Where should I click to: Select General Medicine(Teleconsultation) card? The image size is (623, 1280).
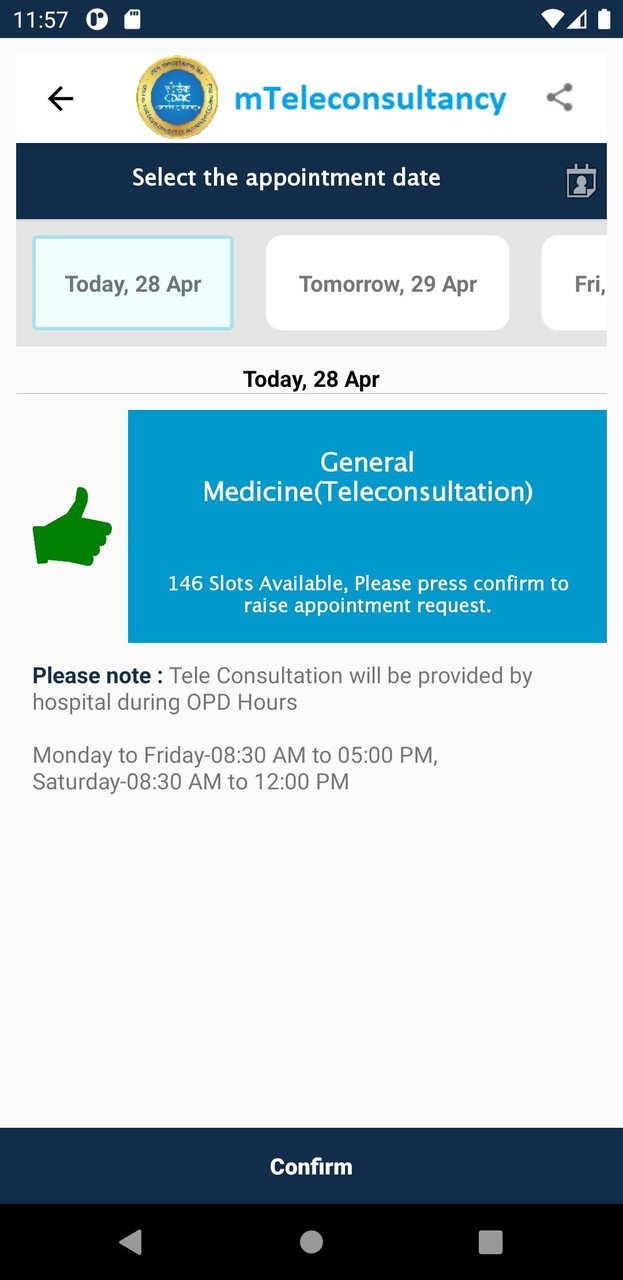pos(367,526)
